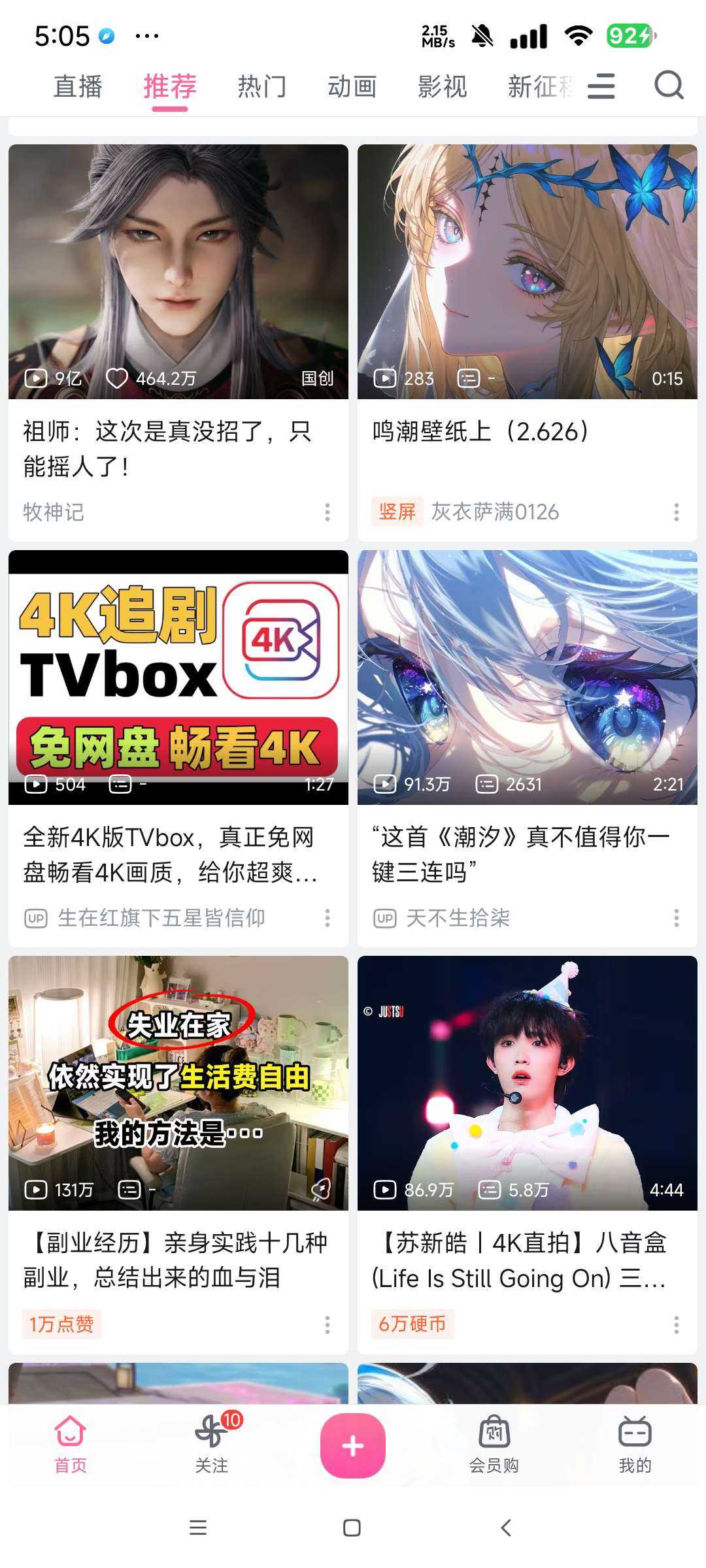Switch to the 直播 tab
The width and height of the screenshot is (706, 1568).
(78, 86)
